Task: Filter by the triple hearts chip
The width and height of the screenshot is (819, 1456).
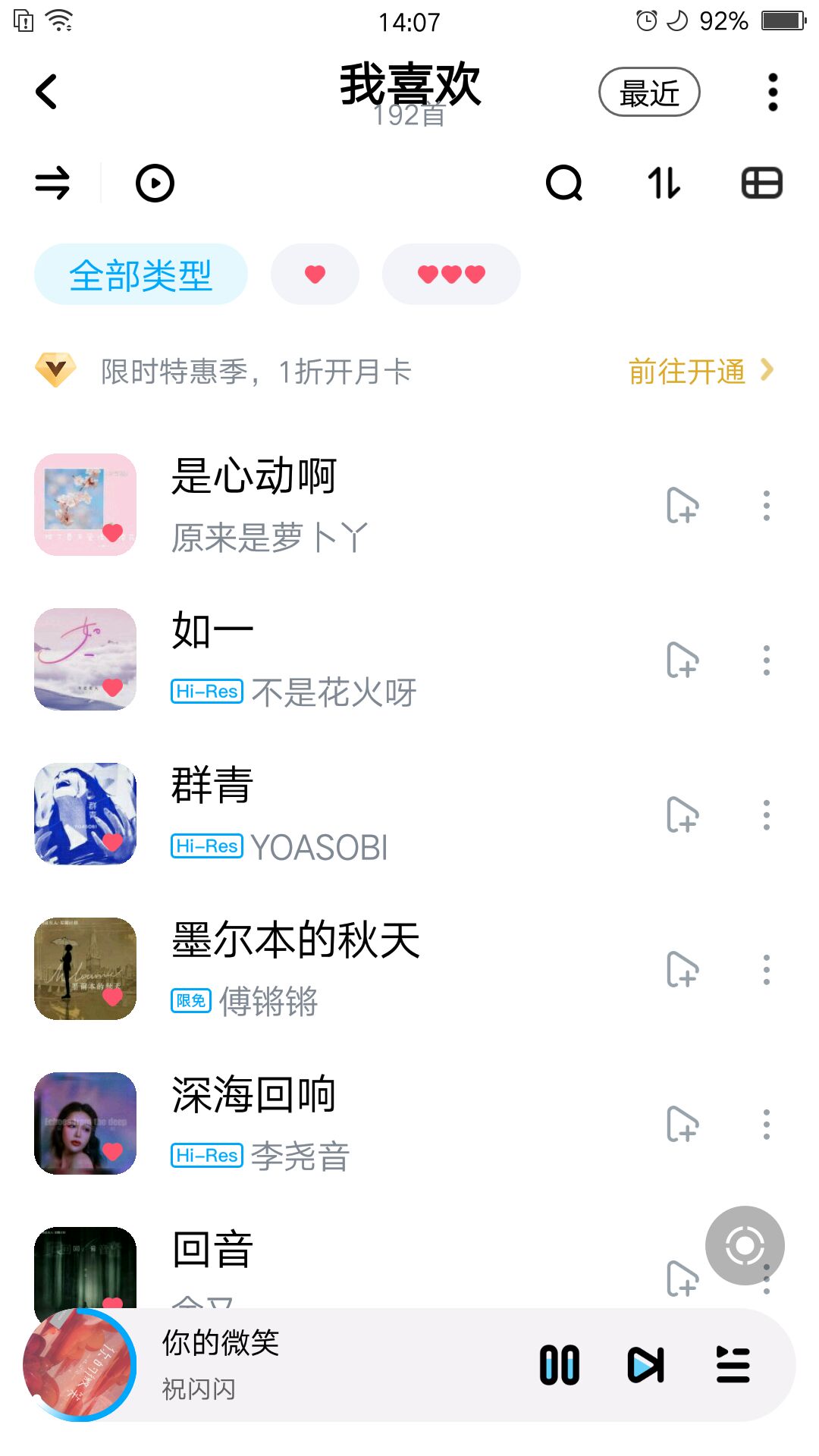Action: [451, 275]
